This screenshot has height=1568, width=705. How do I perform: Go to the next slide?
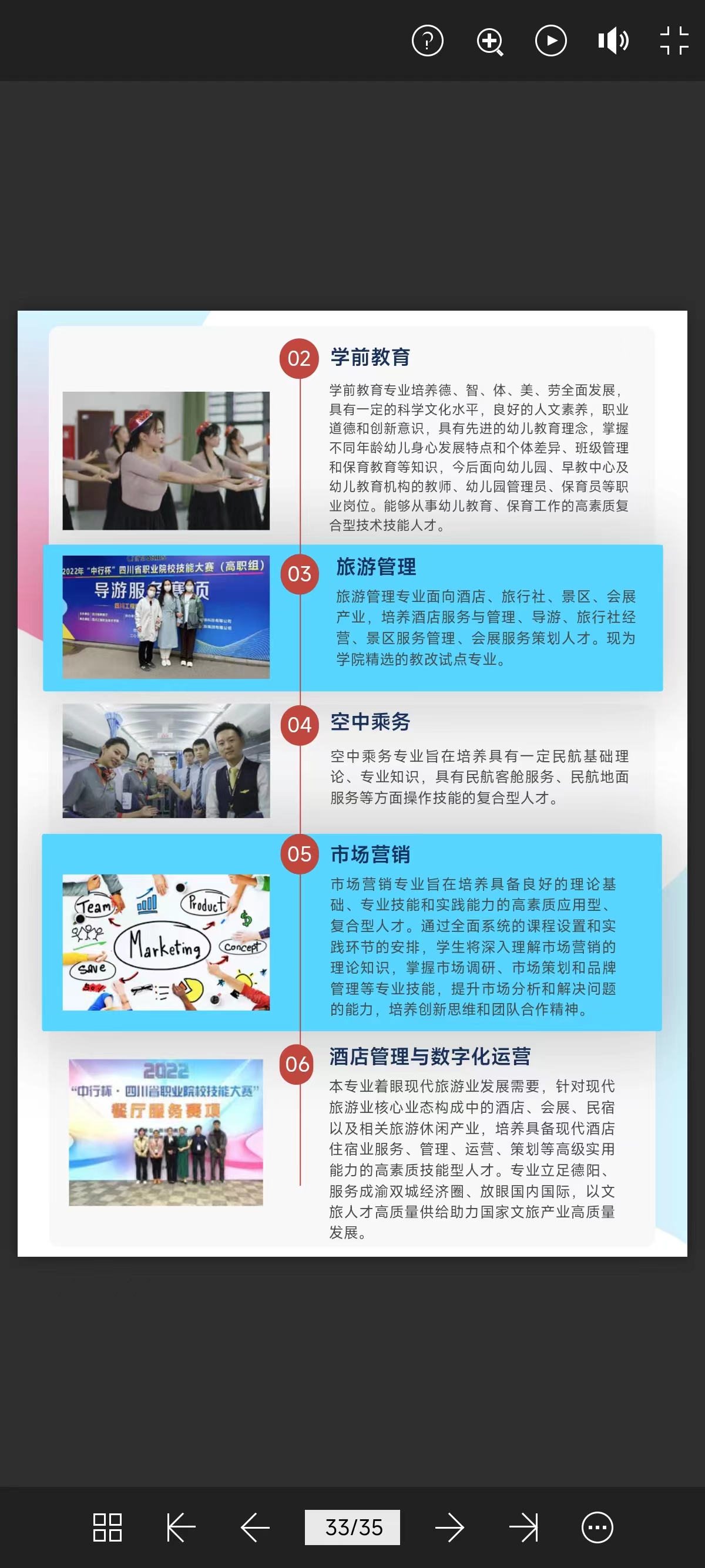coord(450,1527)
